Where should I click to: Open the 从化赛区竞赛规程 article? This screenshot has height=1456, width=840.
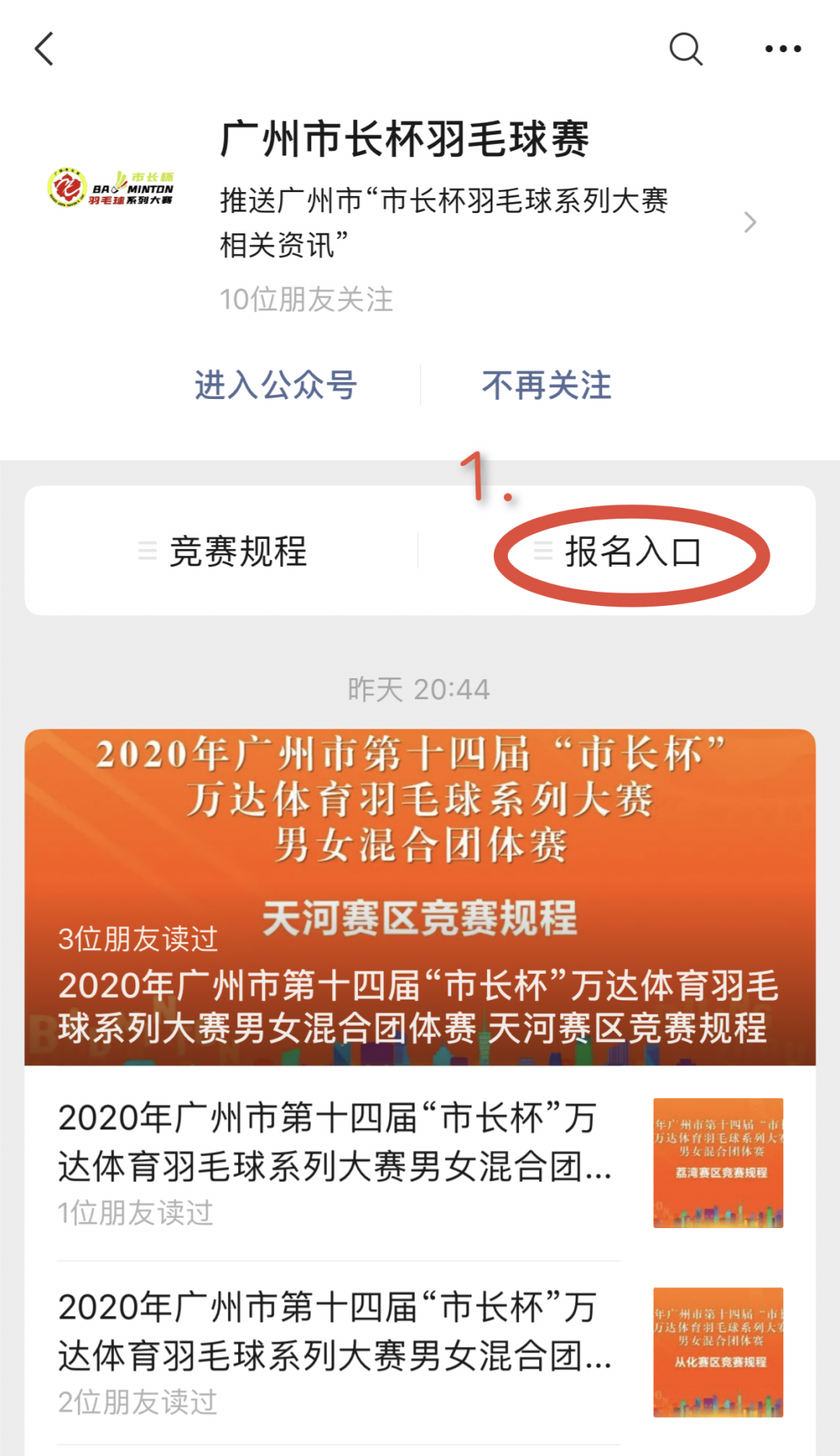coord(420,1353)
